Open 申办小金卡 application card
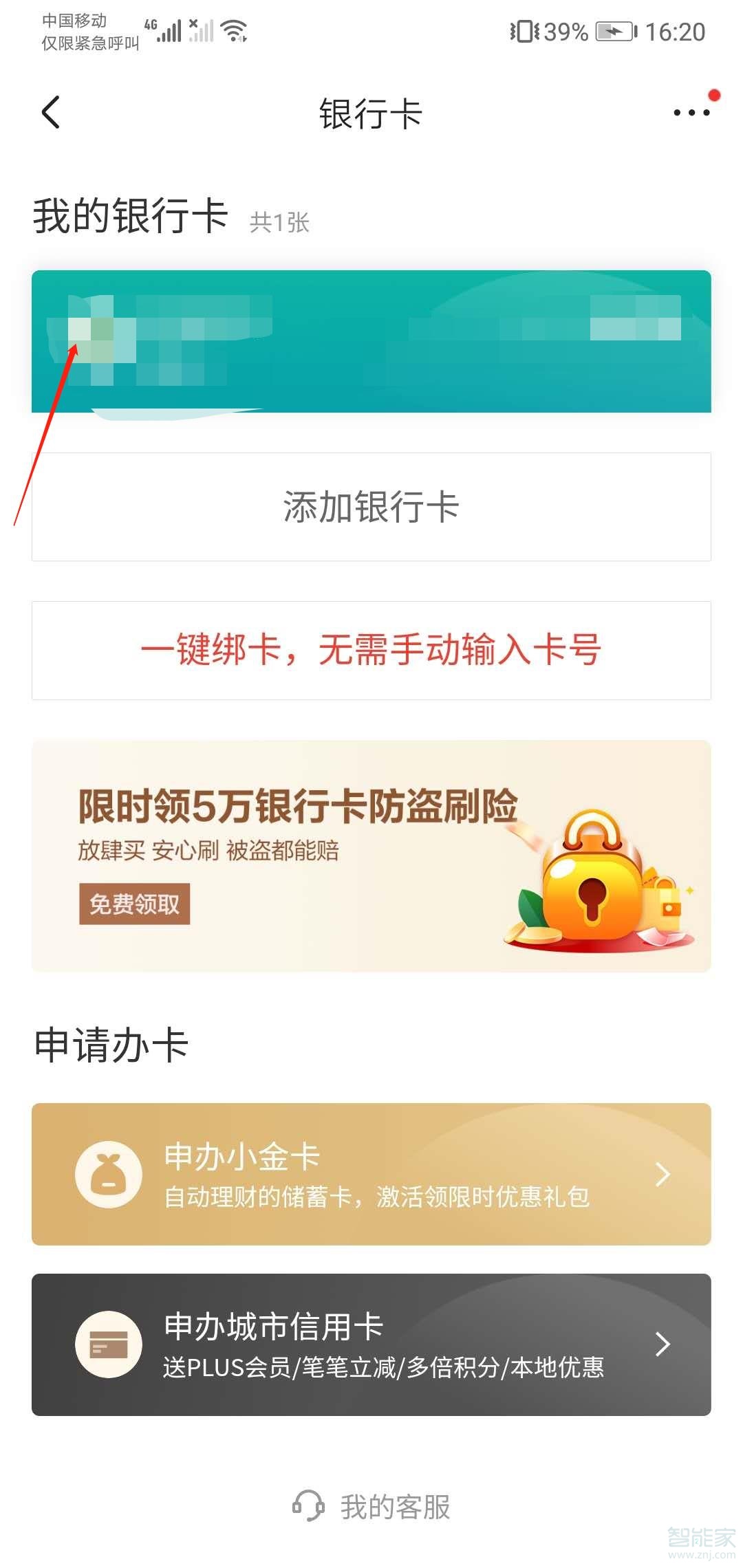The height and width of the screenshot is (1568, 743). click(x=371, y=1174)
